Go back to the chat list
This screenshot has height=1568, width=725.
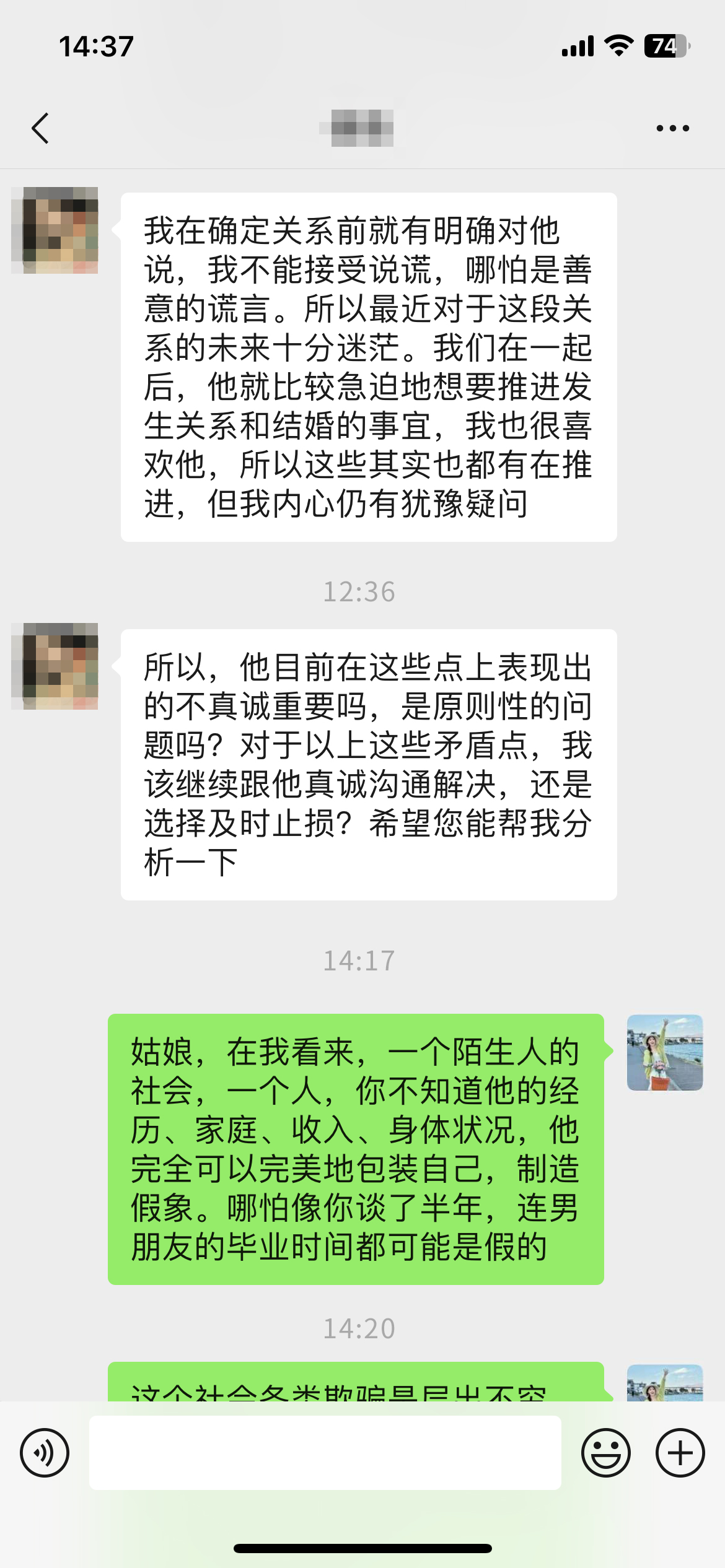[x=40, y=128]
